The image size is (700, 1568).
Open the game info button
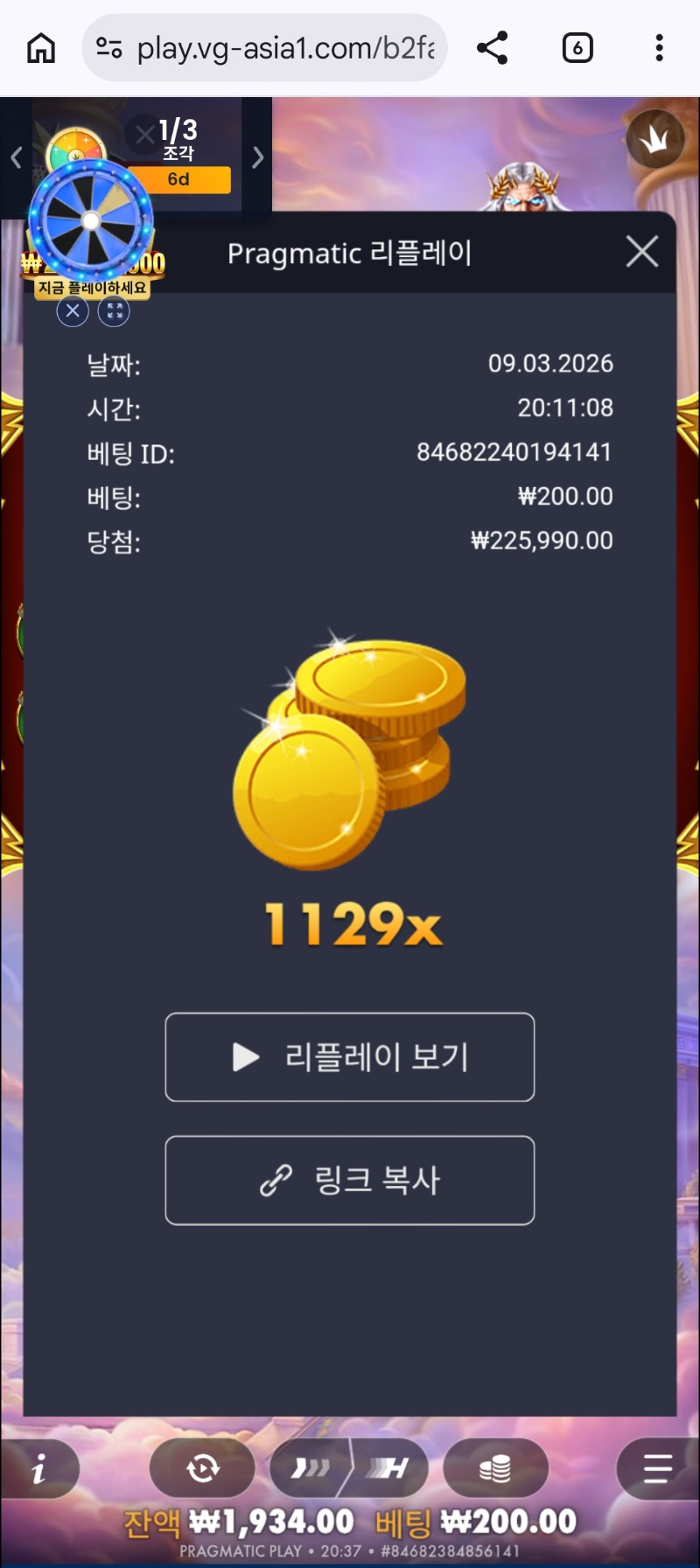click(x=39, y=1469)
